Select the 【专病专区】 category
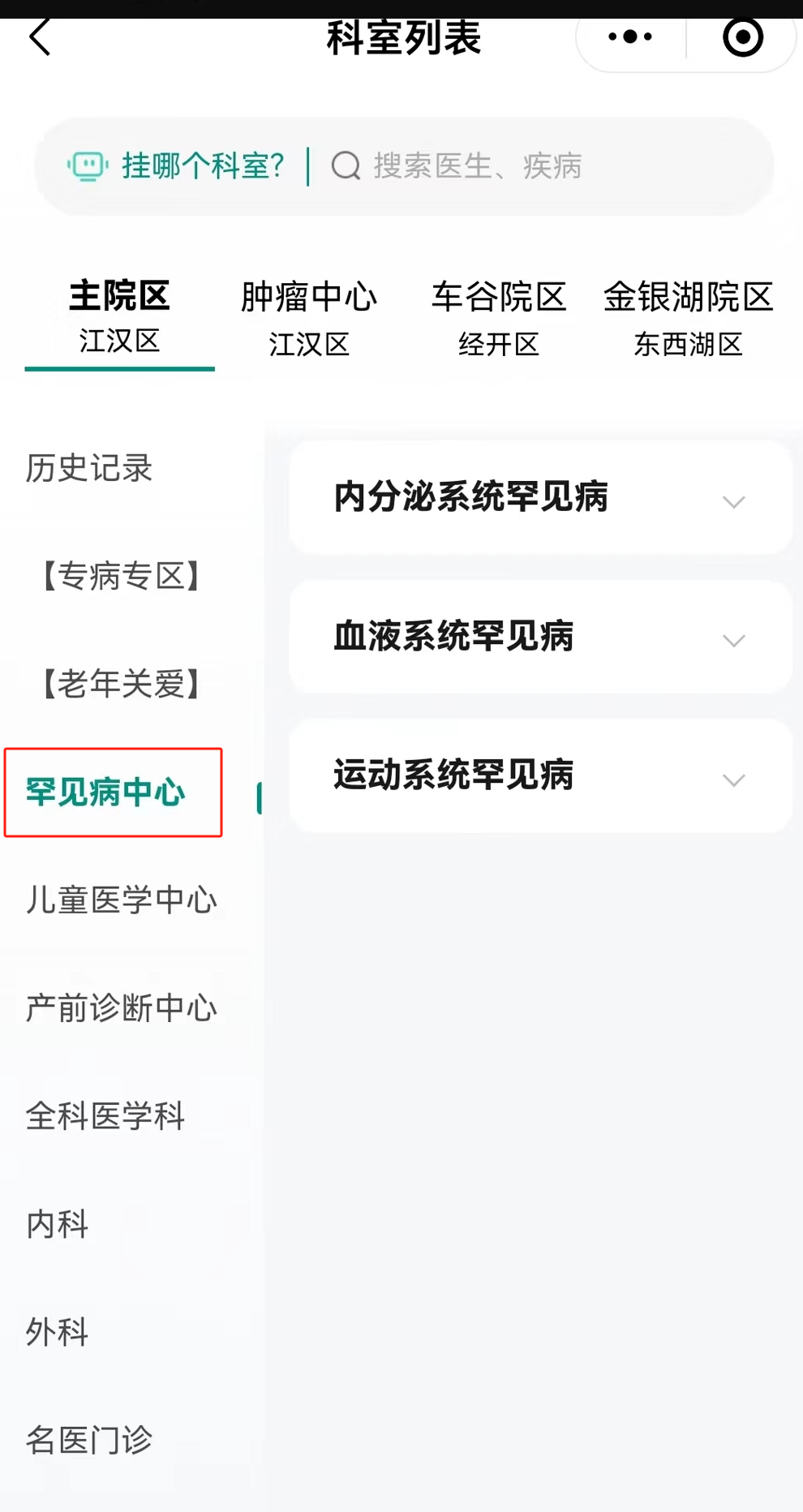803x1512 pixels. (122, 576)
